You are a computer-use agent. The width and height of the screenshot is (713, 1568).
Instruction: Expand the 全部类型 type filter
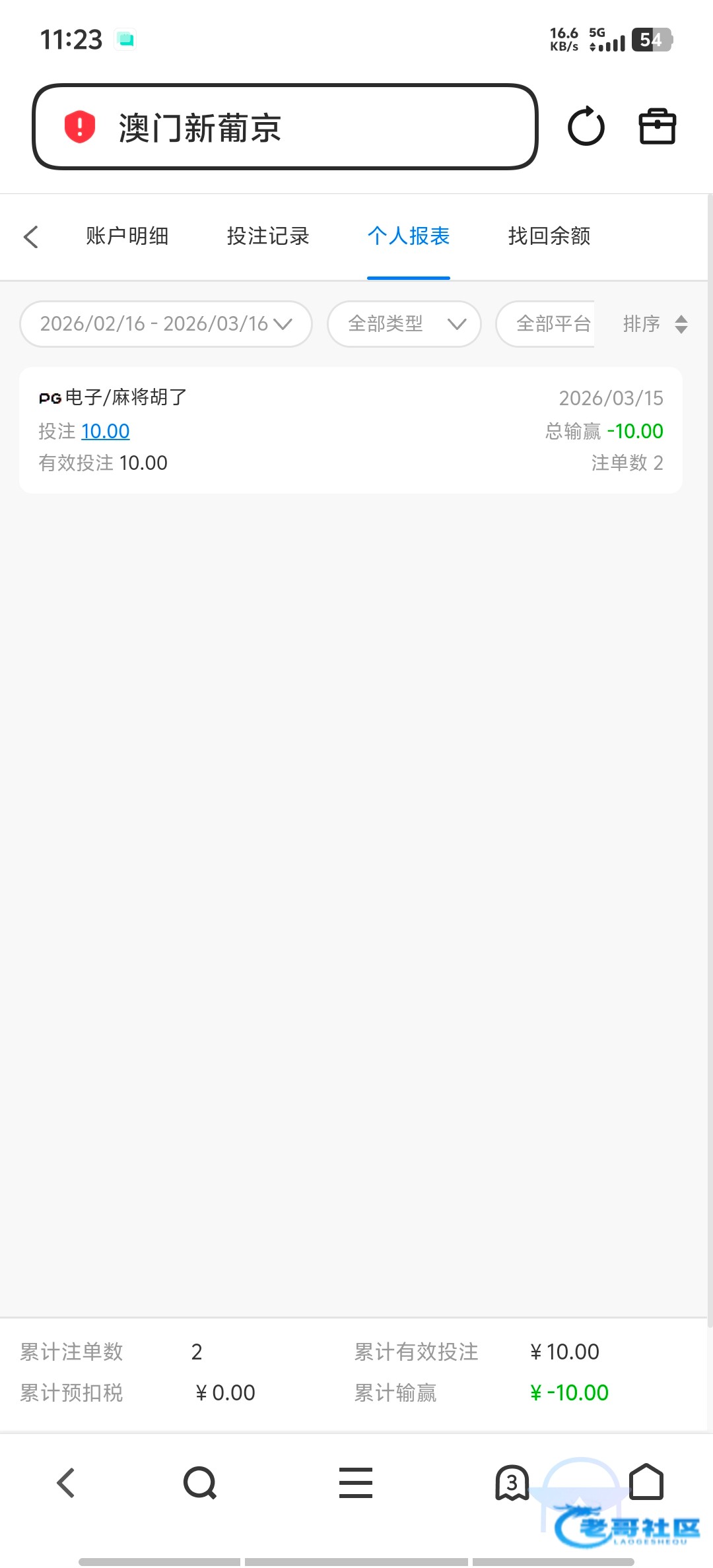404,324
